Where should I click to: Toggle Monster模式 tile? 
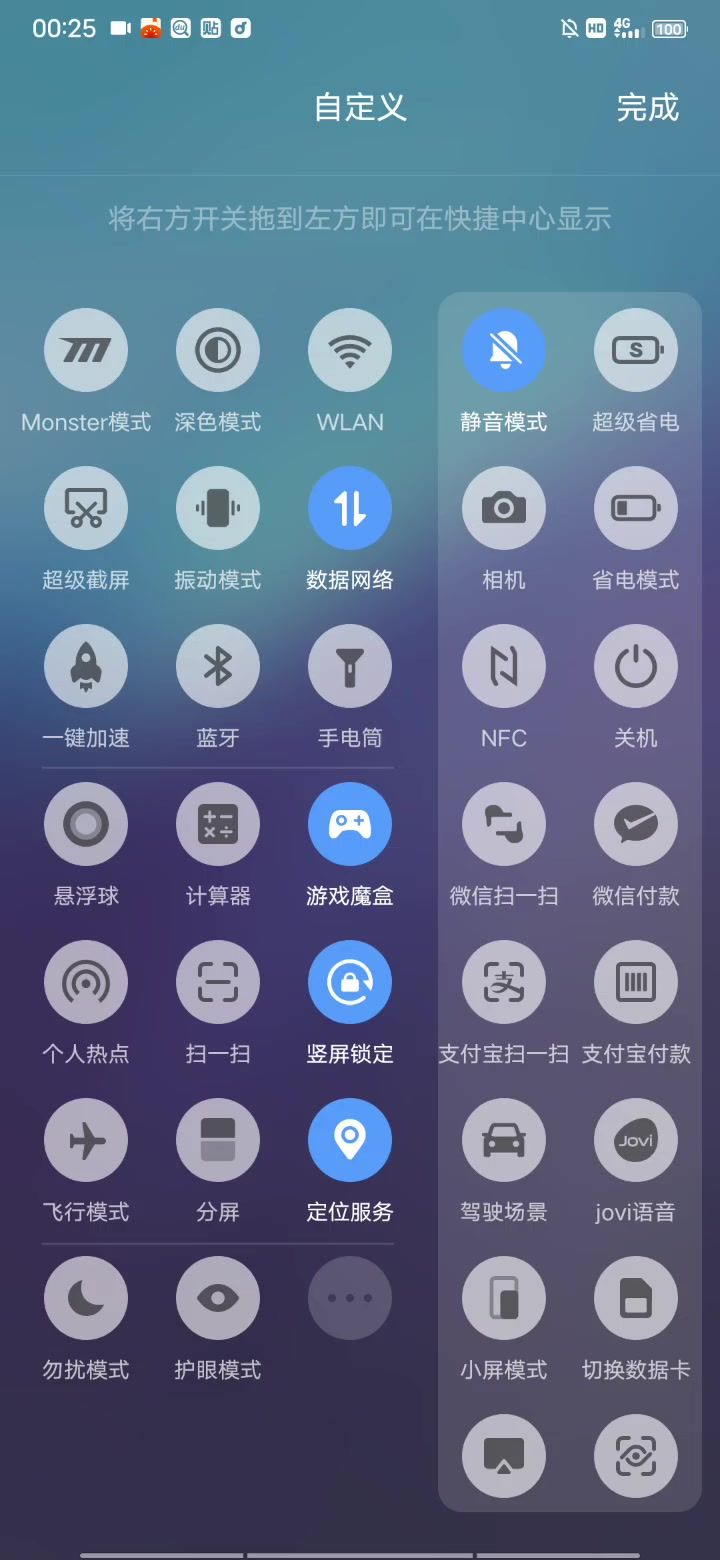pos(86,350)
